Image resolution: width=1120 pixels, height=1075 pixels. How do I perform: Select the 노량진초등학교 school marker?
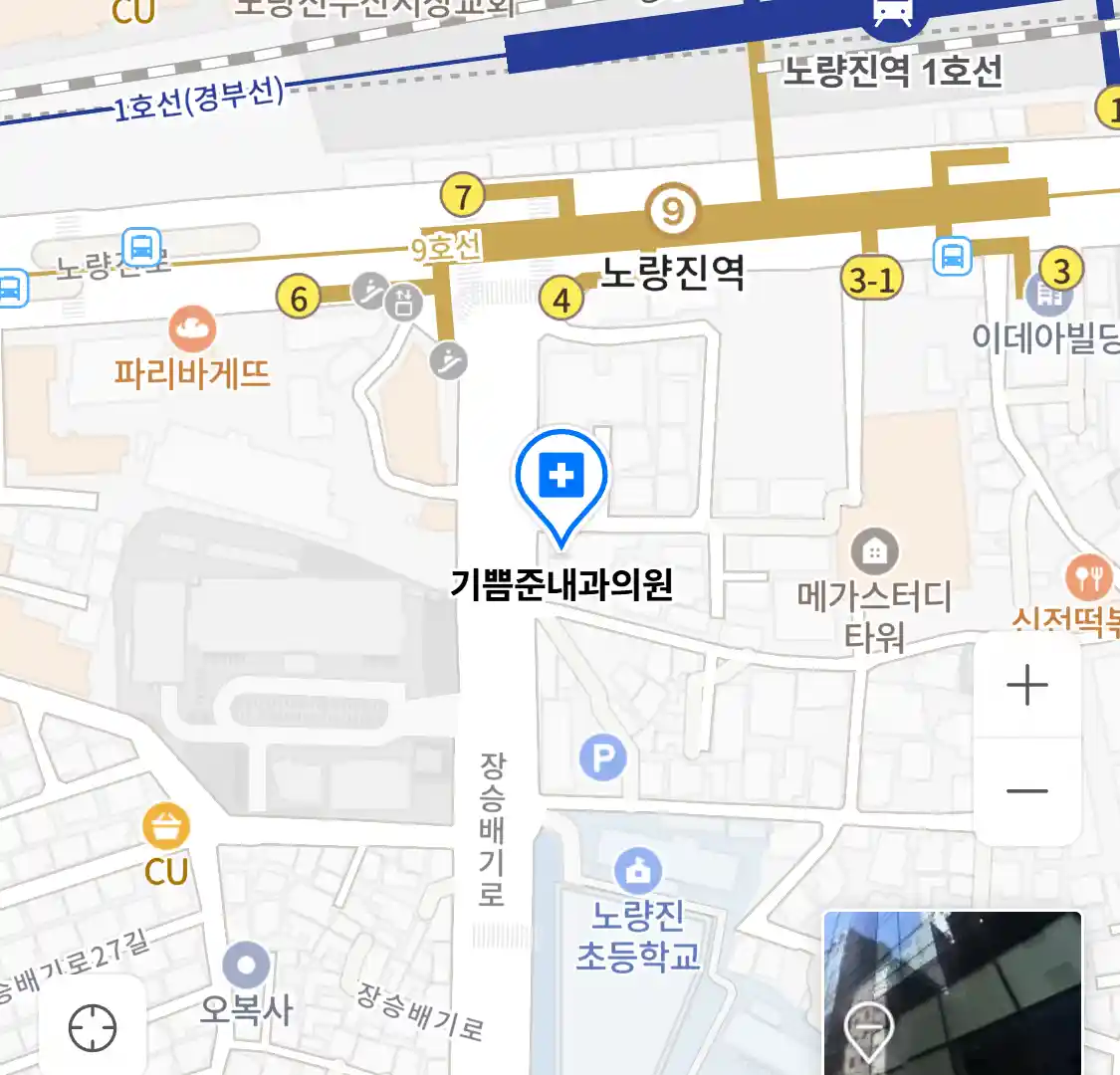tap(638, 871)
